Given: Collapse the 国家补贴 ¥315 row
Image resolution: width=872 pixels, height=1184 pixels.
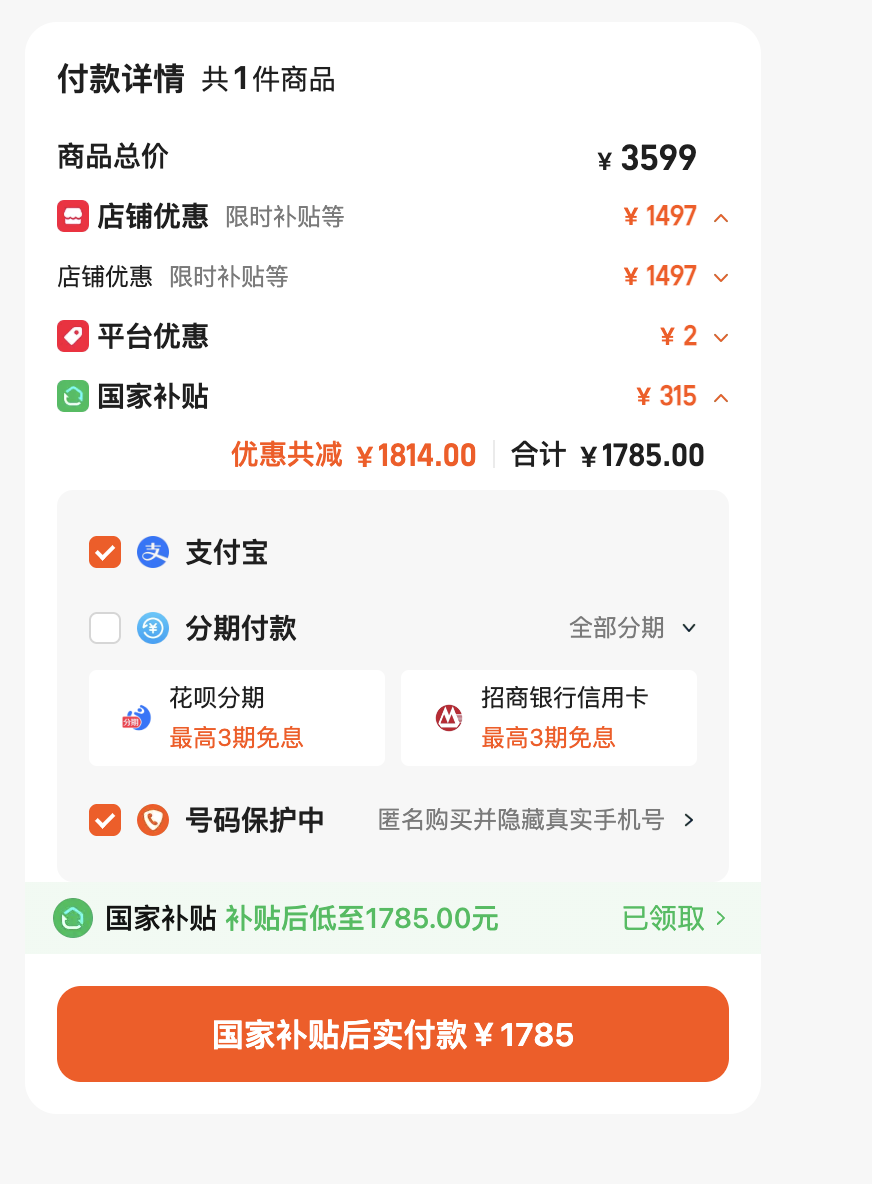Looking at the screenshot, I should click(721, 398).
